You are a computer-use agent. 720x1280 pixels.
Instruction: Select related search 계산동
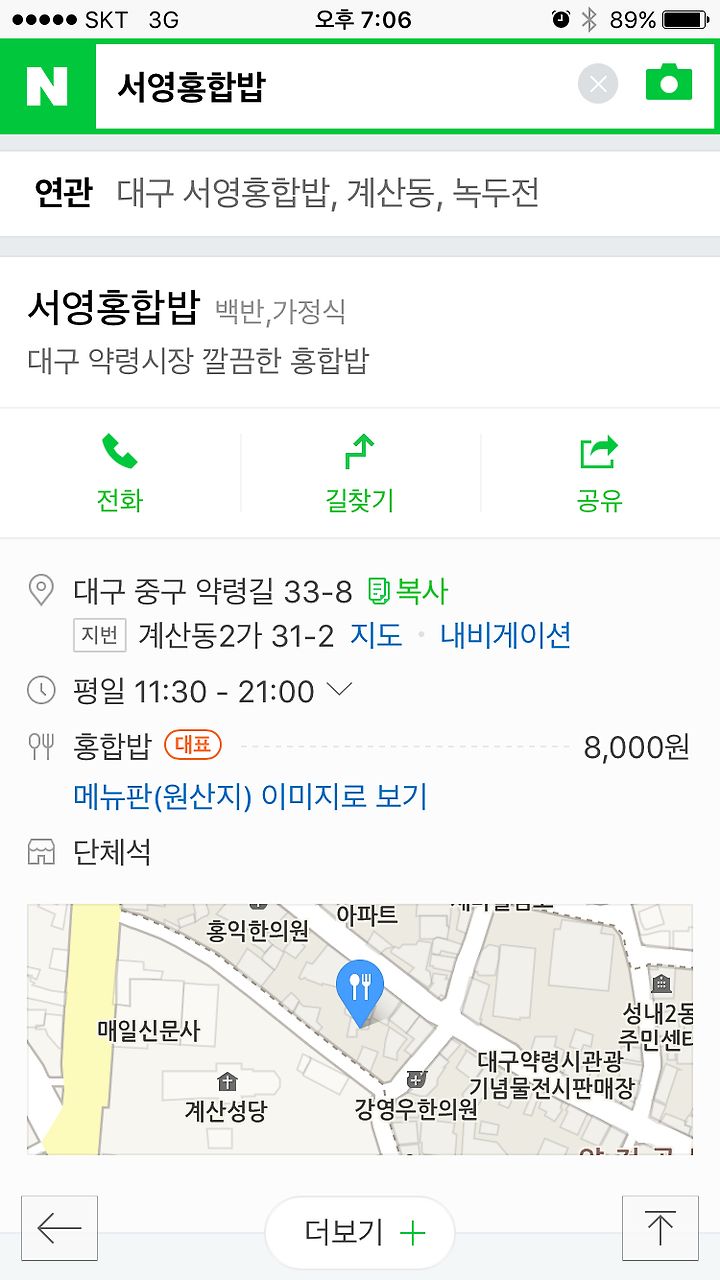click(391, 191)
